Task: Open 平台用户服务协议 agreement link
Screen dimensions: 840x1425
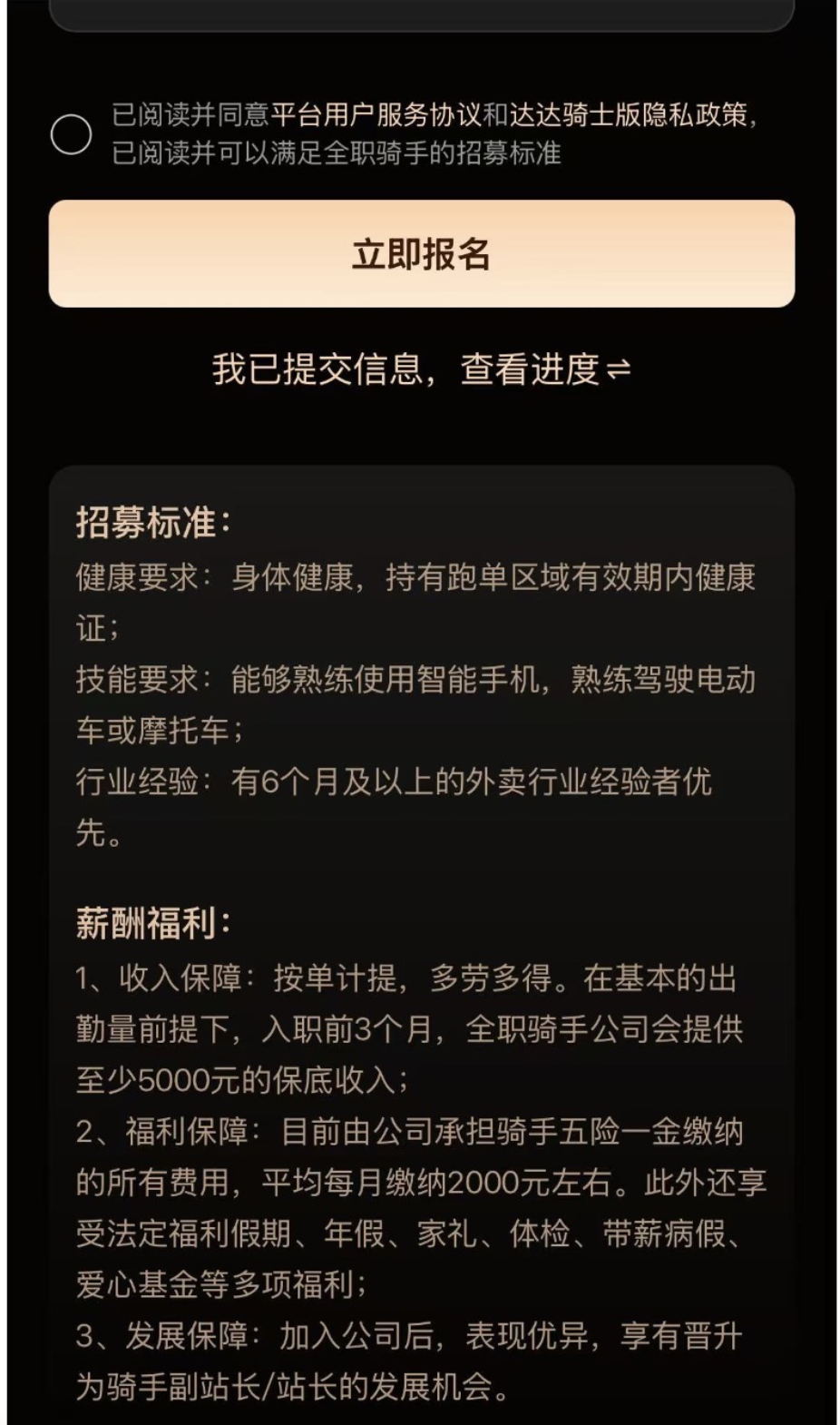Action: 376,115
